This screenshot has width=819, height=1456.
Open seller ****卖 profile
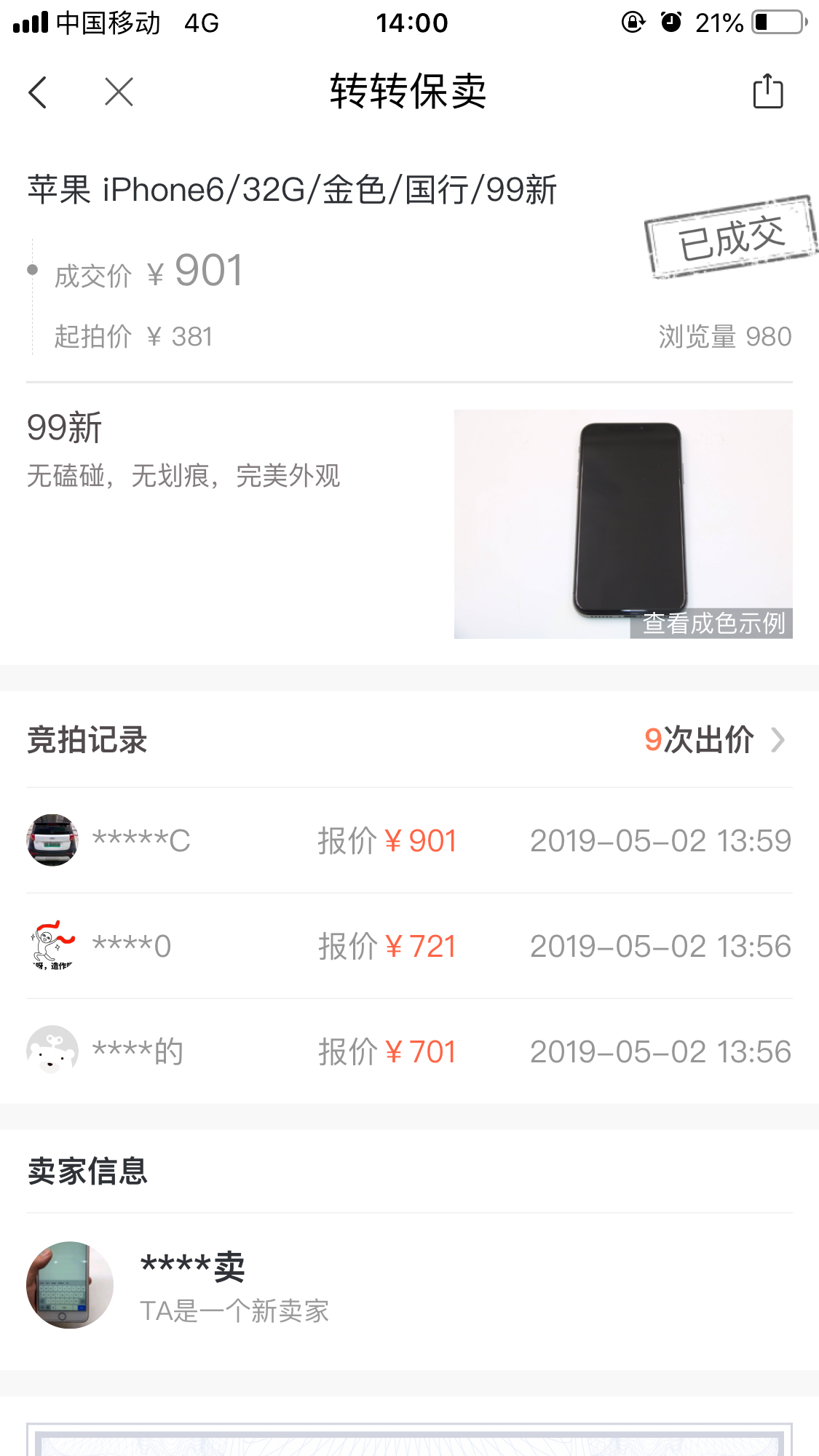70,1284
